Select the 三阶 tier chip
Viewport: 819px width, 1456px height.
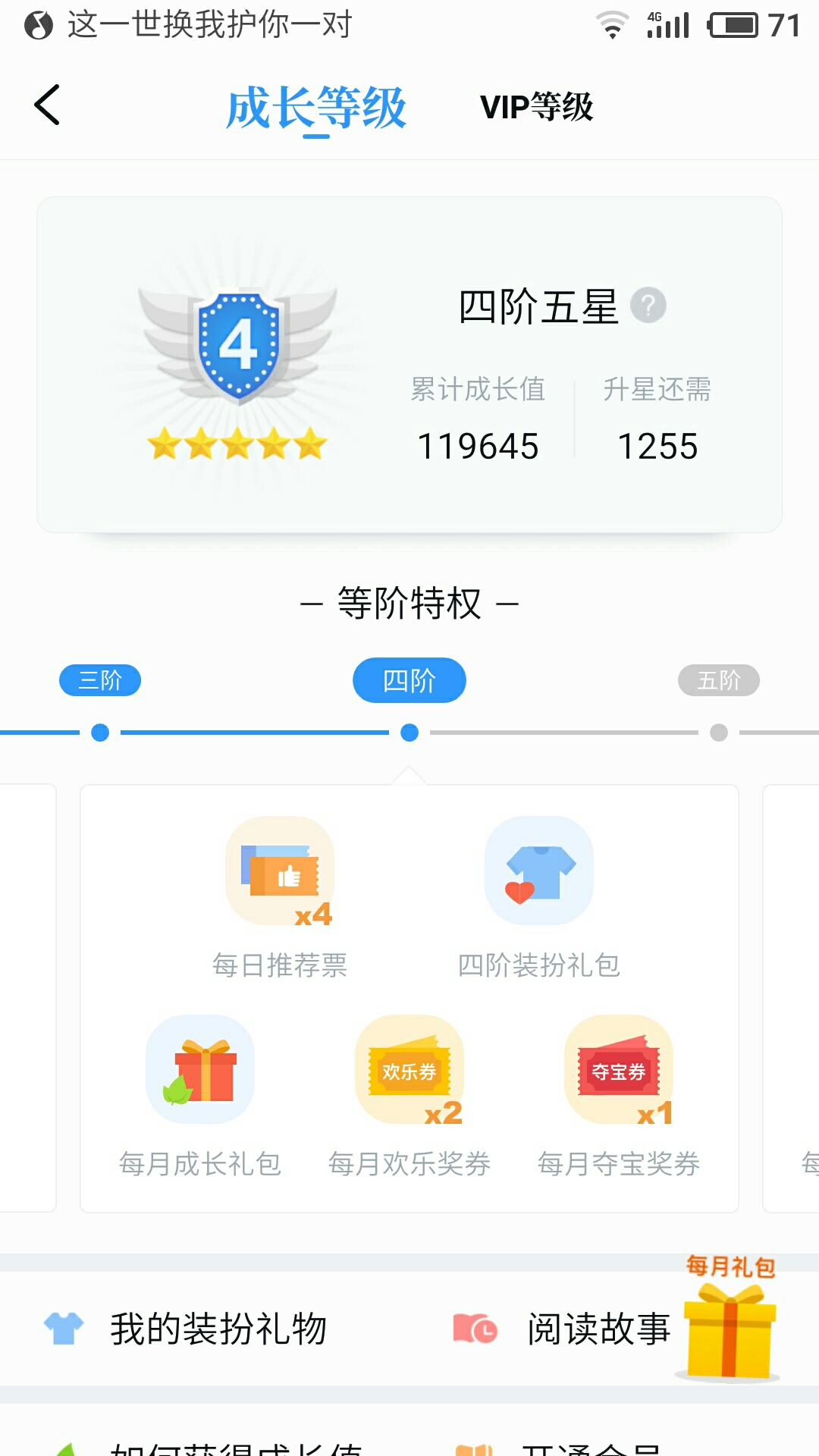click(x=100, y=680)
